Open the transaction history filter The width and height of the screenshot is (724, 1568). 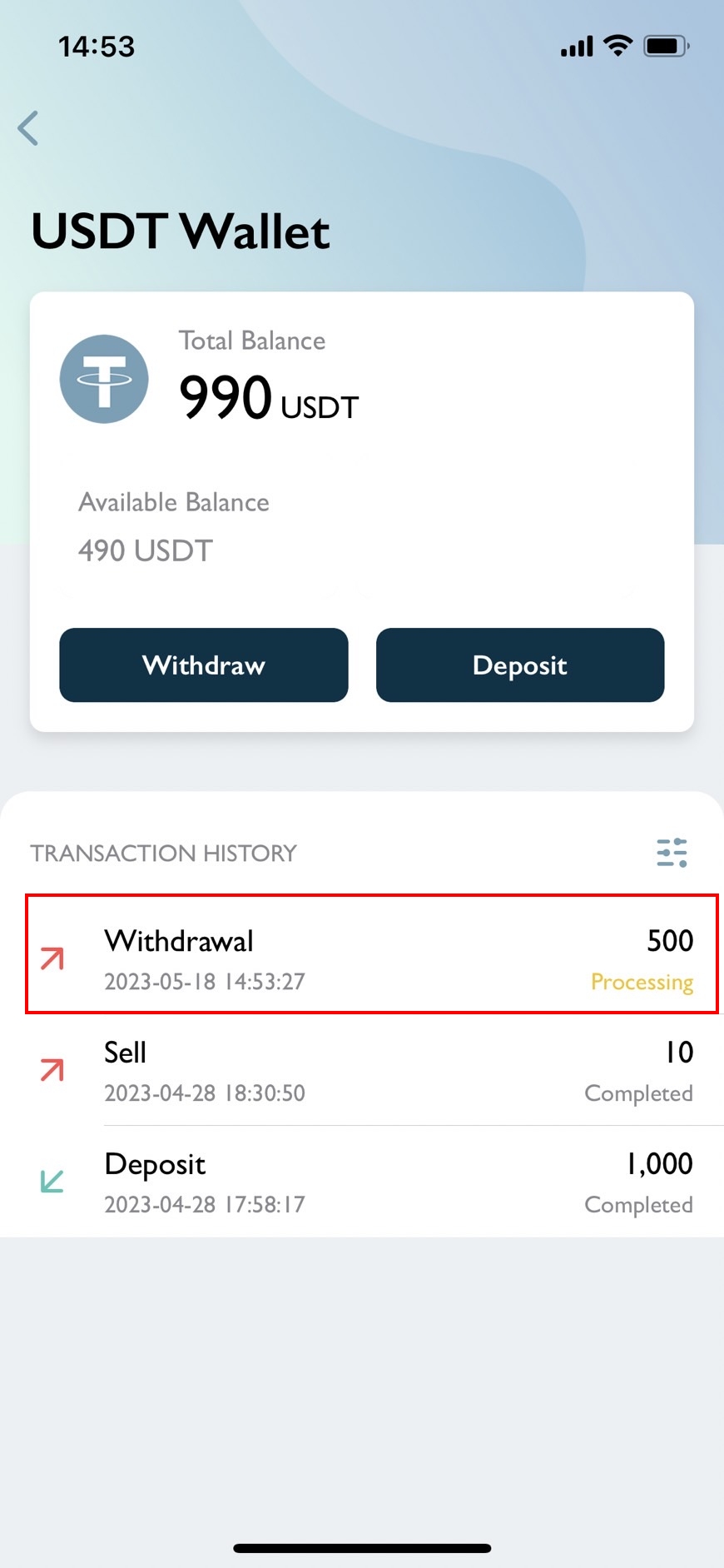click(x=672, y=853)
